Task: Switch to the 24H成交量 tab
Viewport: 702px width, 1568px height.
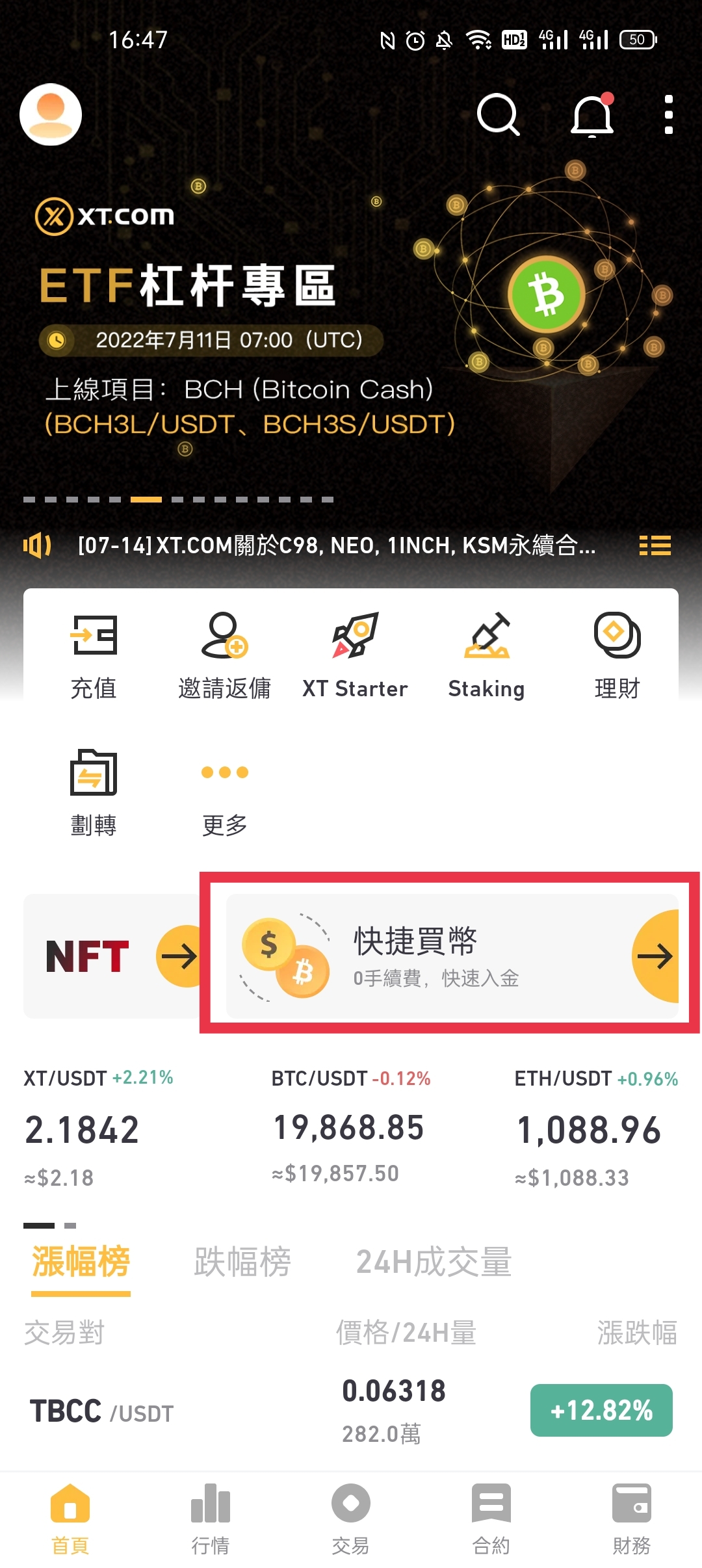Action: 434,1262
